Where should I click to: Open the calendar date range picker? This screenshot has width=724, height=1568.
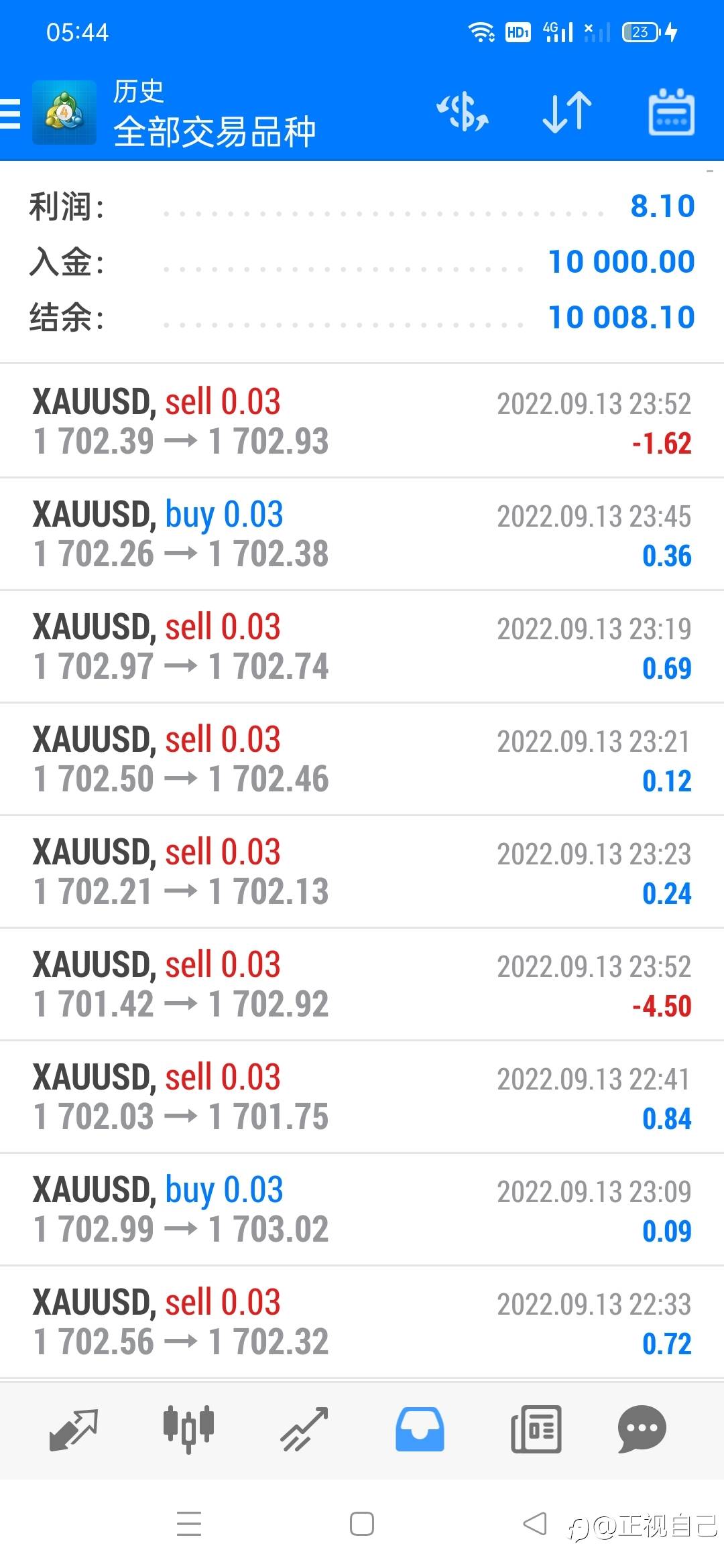[671, 112]
